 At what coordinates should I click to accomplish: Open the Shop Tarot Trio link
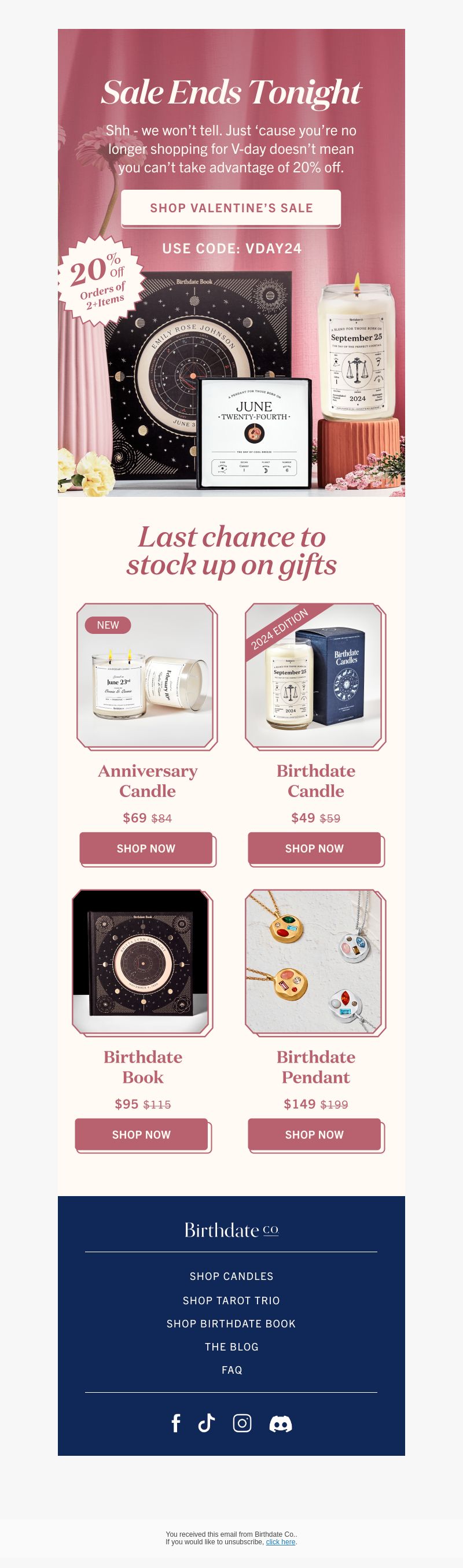tap(231, 1301)
